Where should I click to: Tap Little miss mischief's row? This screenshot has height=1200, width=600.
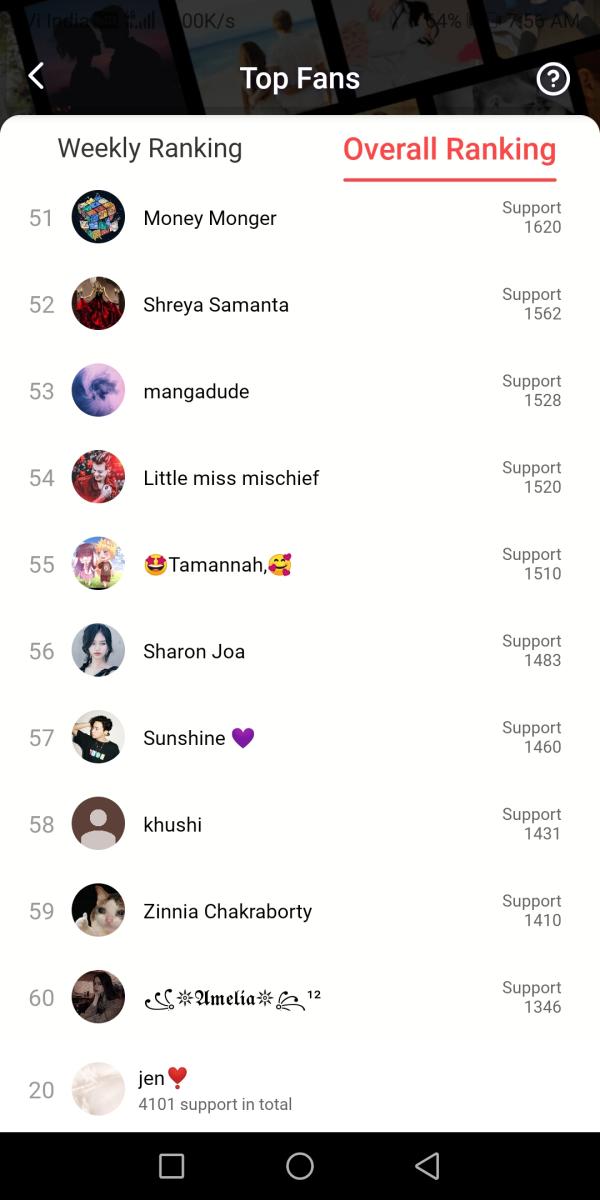pos(231,478)
